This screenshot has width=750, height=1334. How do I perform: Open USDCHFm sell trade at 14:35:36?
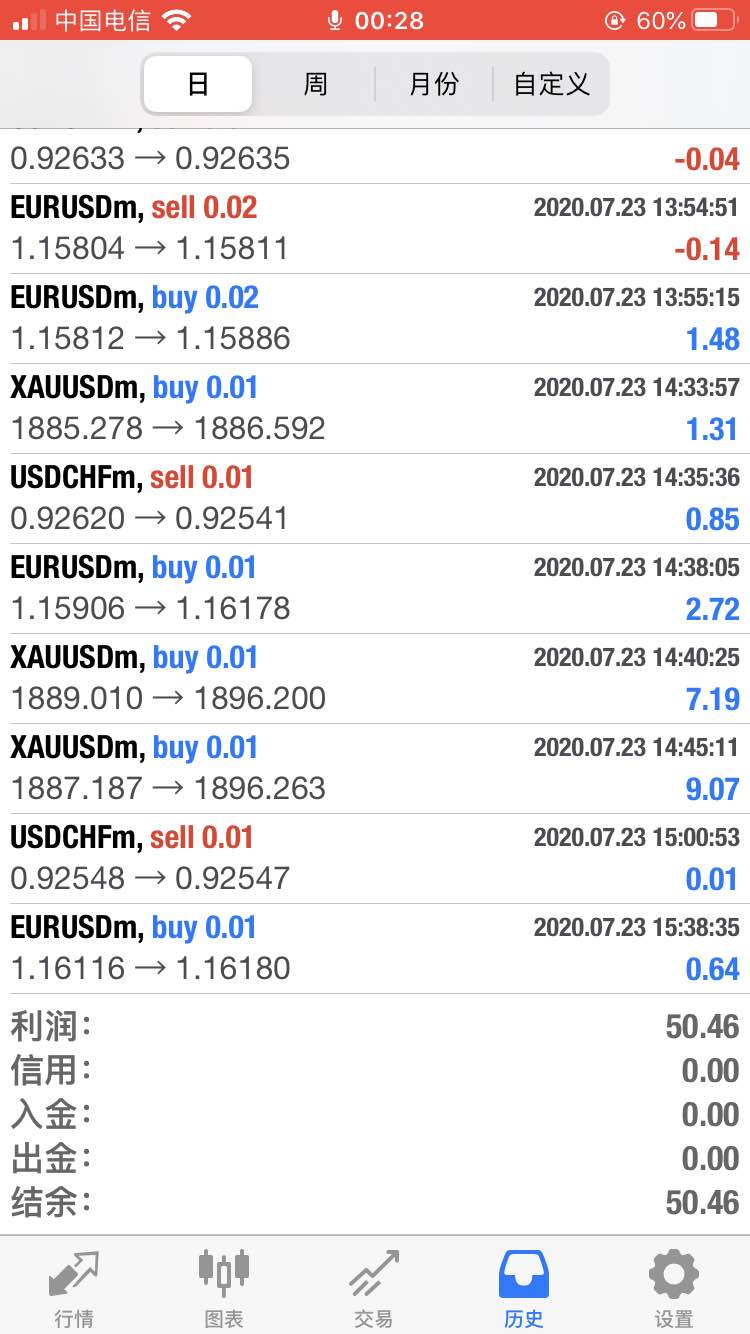375,499
